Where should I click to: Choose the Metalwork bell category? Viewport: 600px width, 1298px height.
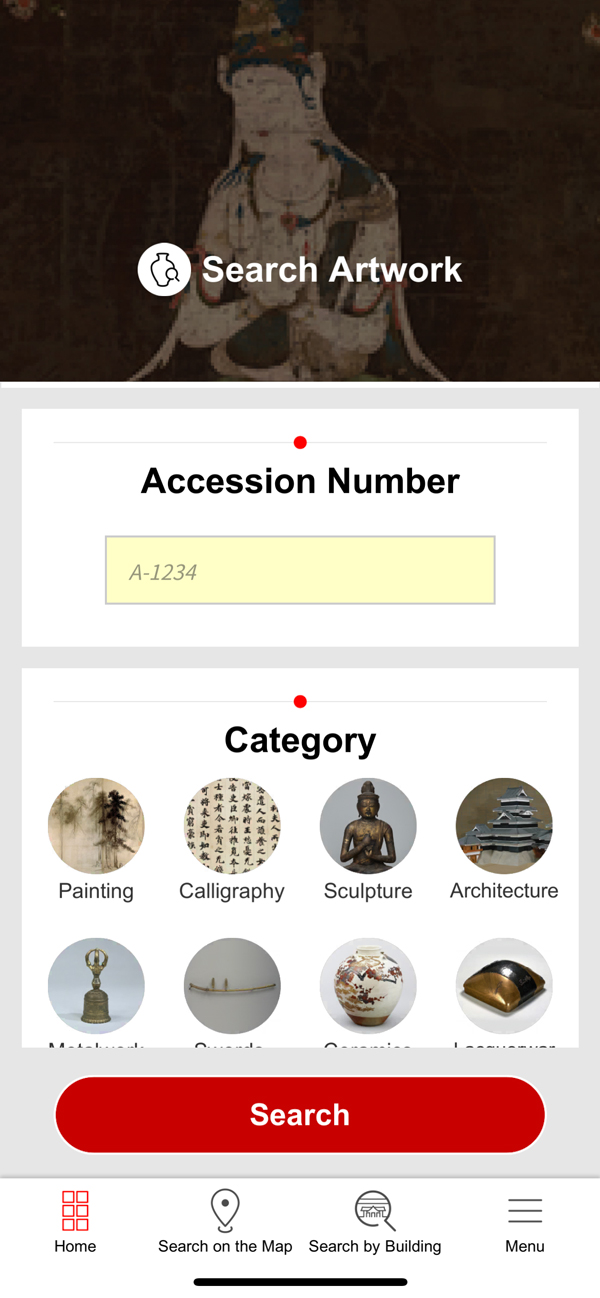[96, 986]
